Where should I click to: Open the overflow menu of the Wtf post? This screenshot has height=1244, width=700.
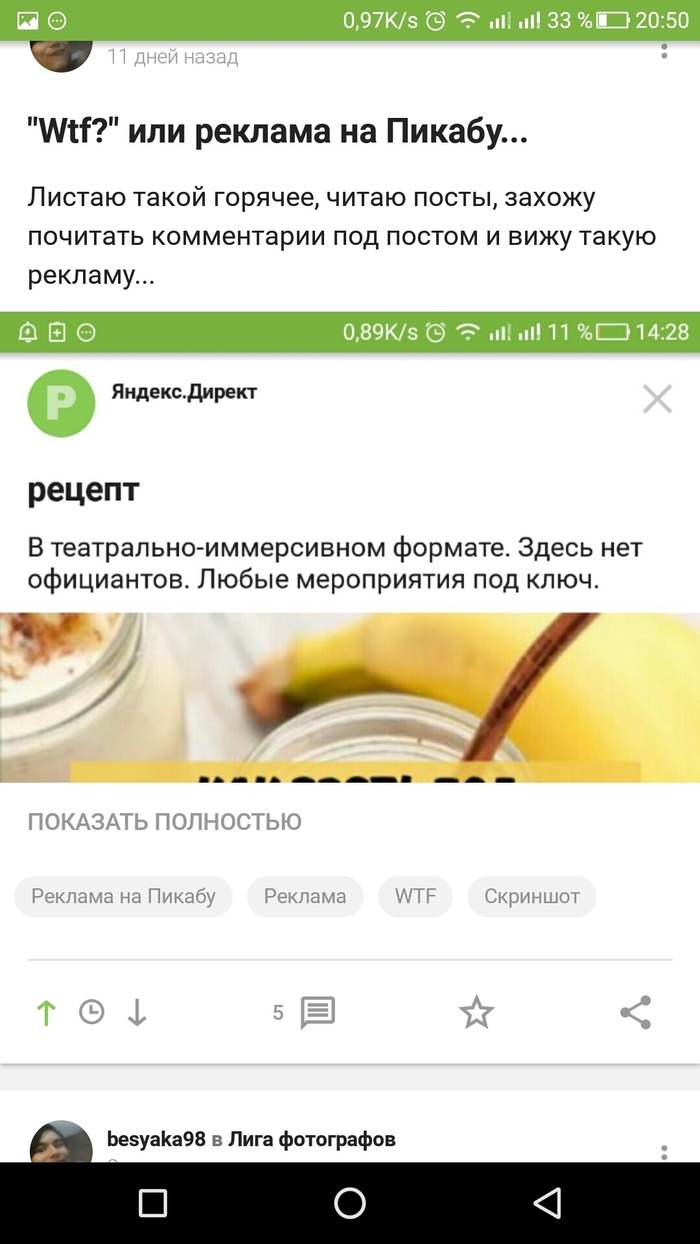664,50
